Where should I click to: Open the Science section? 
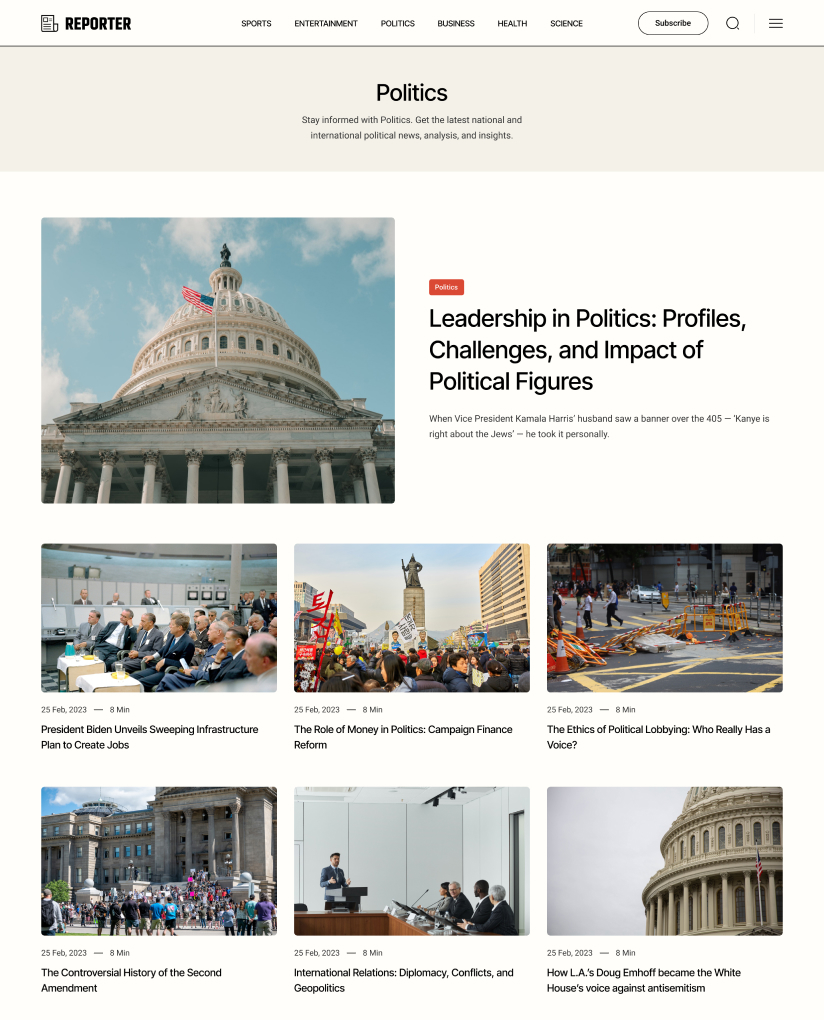[566, 23]
